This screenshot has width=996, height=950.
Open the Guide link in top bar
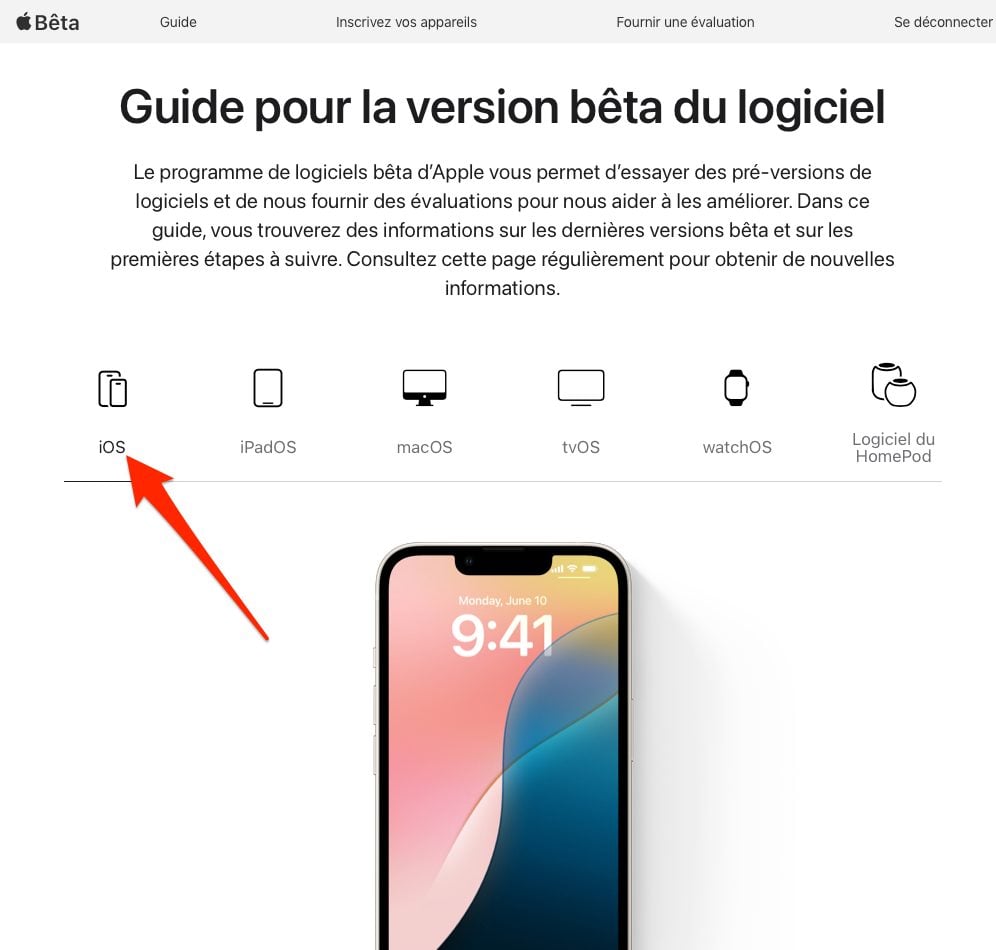tap(178, 22)
